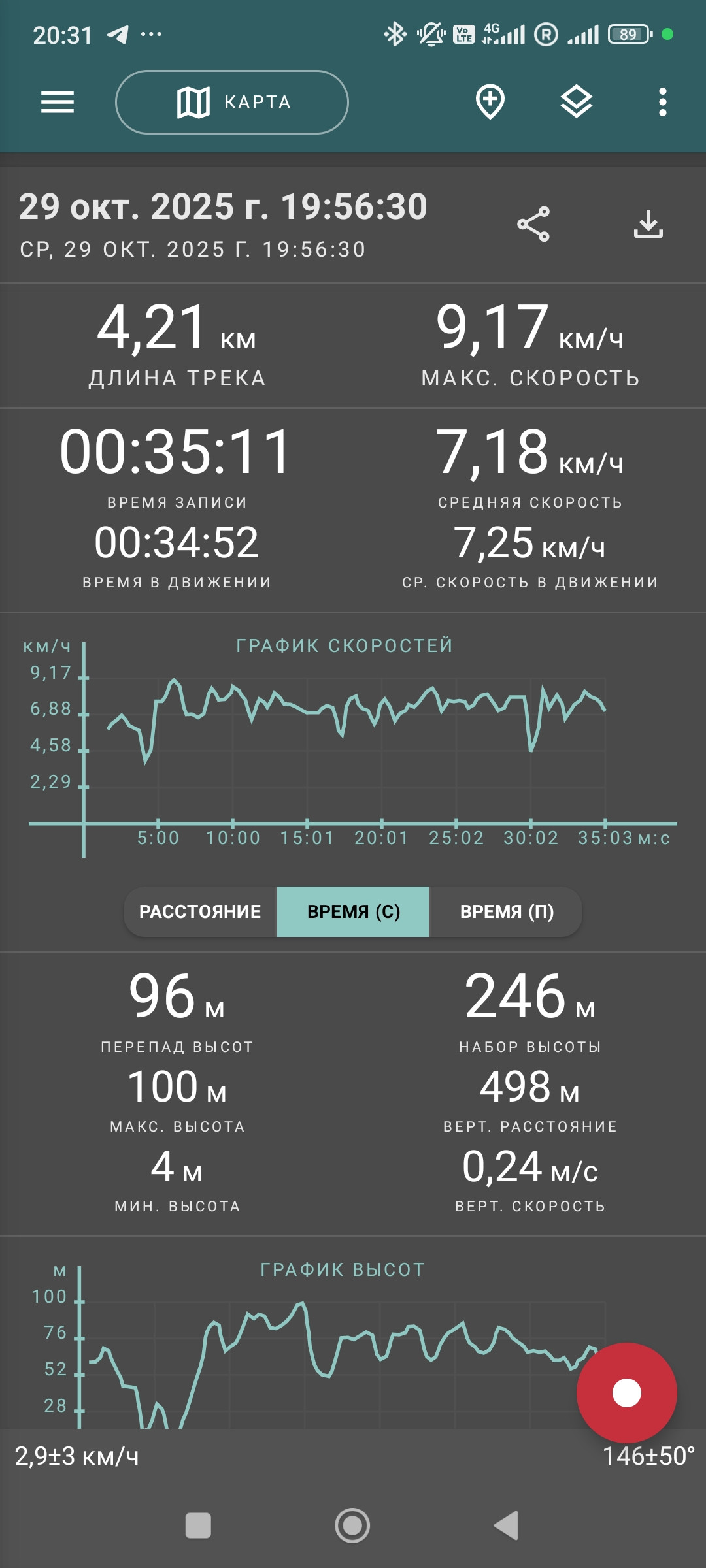Switch the graph to Расстояние
The height and width of the screenshot is (1568, 706).
tap(200, 911)
